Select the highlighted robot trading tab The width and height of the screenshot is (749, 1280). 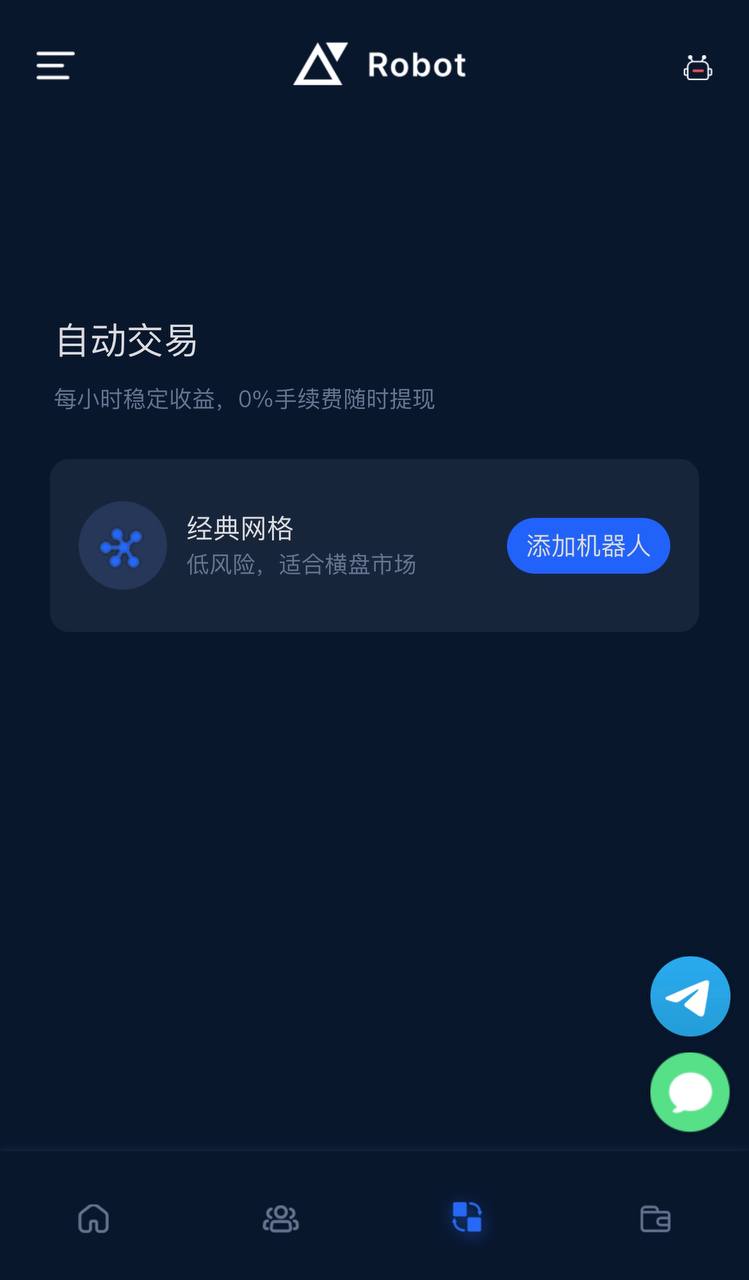[467, 1217]
